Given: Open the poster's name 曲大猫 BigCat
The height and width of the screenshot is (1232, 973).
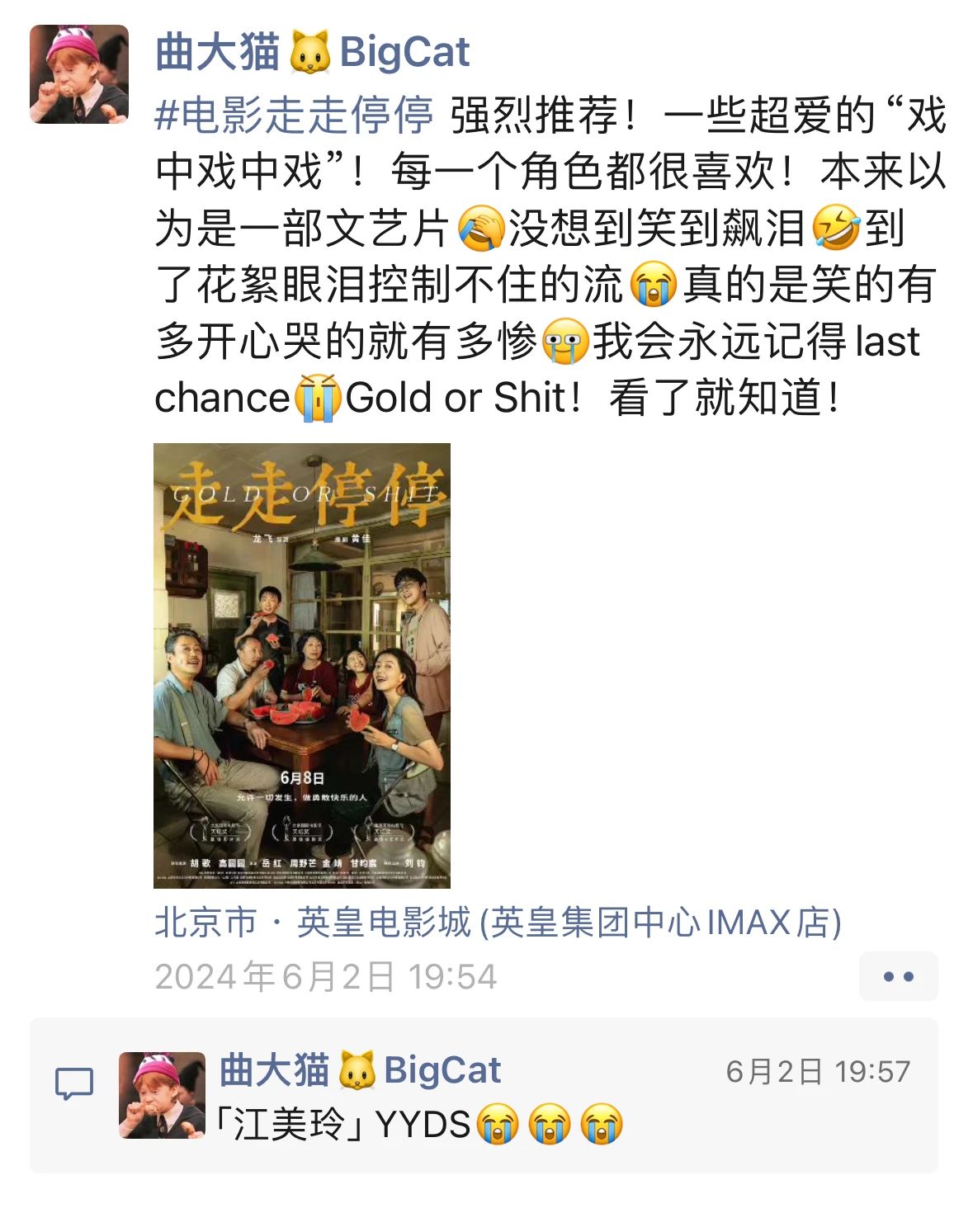Looking at the screenshot, I should (312, 52).
